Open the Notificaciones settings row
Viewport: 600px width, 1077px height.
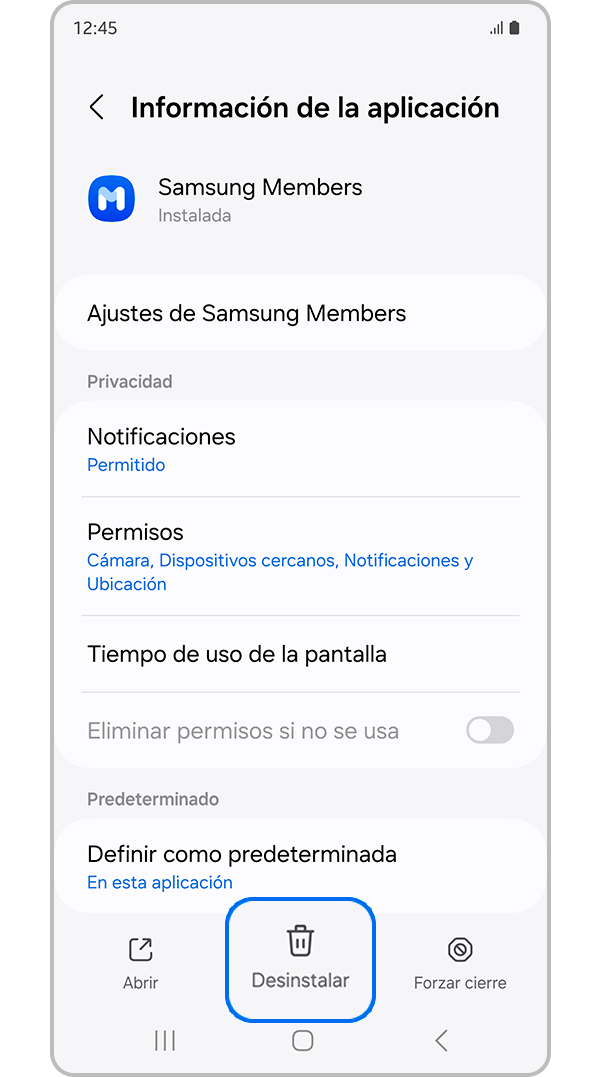pos(300,449)
